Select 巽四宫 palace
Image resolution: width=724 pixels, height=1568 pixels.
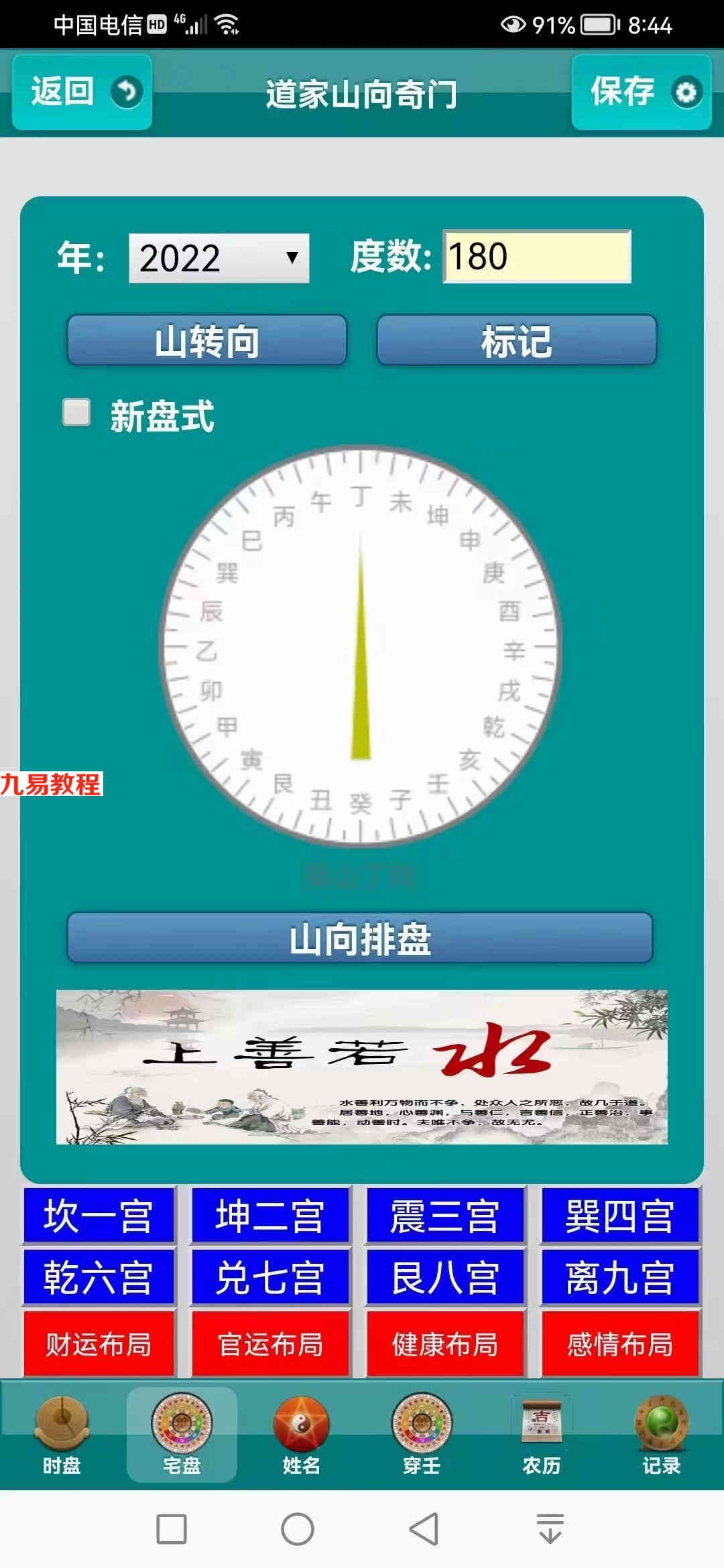pyautogui.click(x=620, y=1216)
